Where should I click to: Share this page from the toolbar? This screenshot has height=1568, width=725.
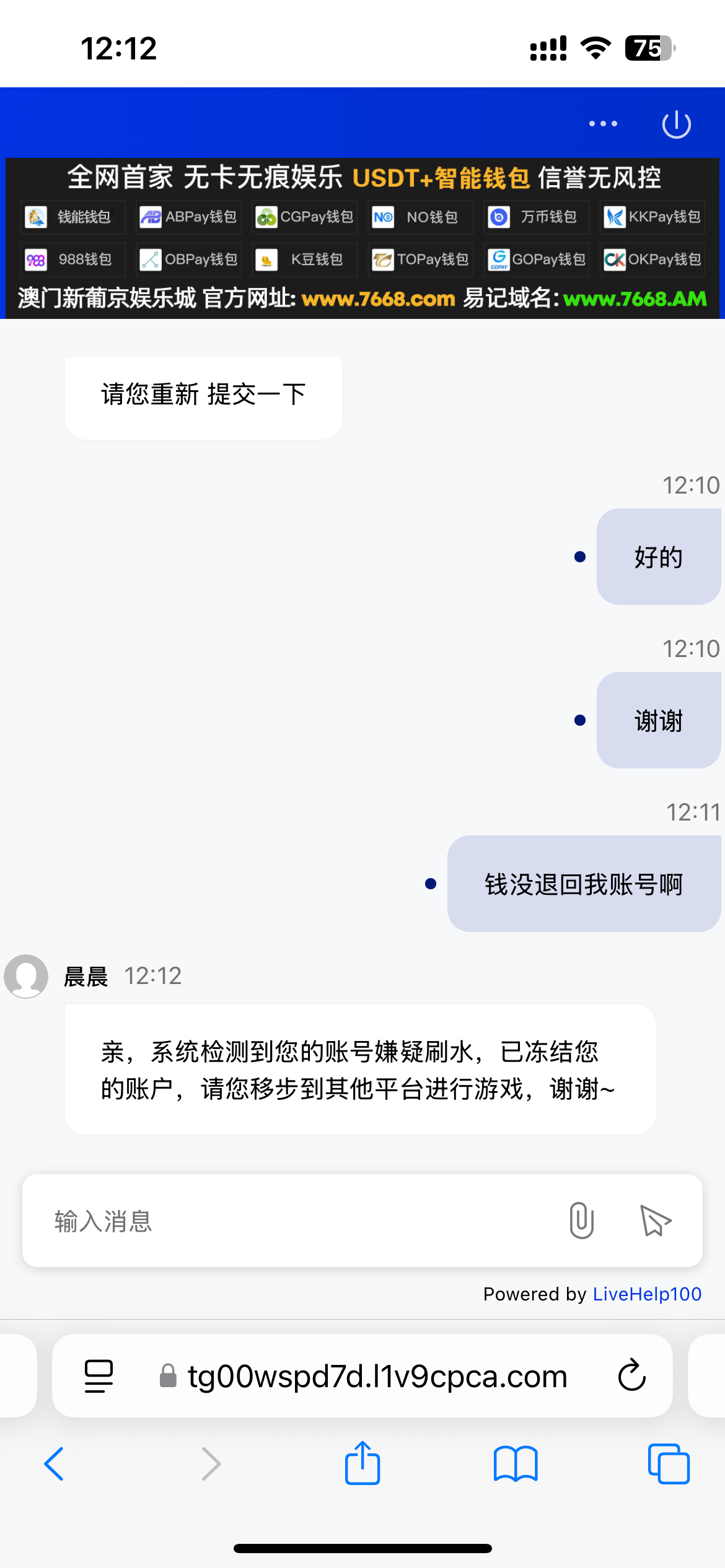coord(362,1464)
